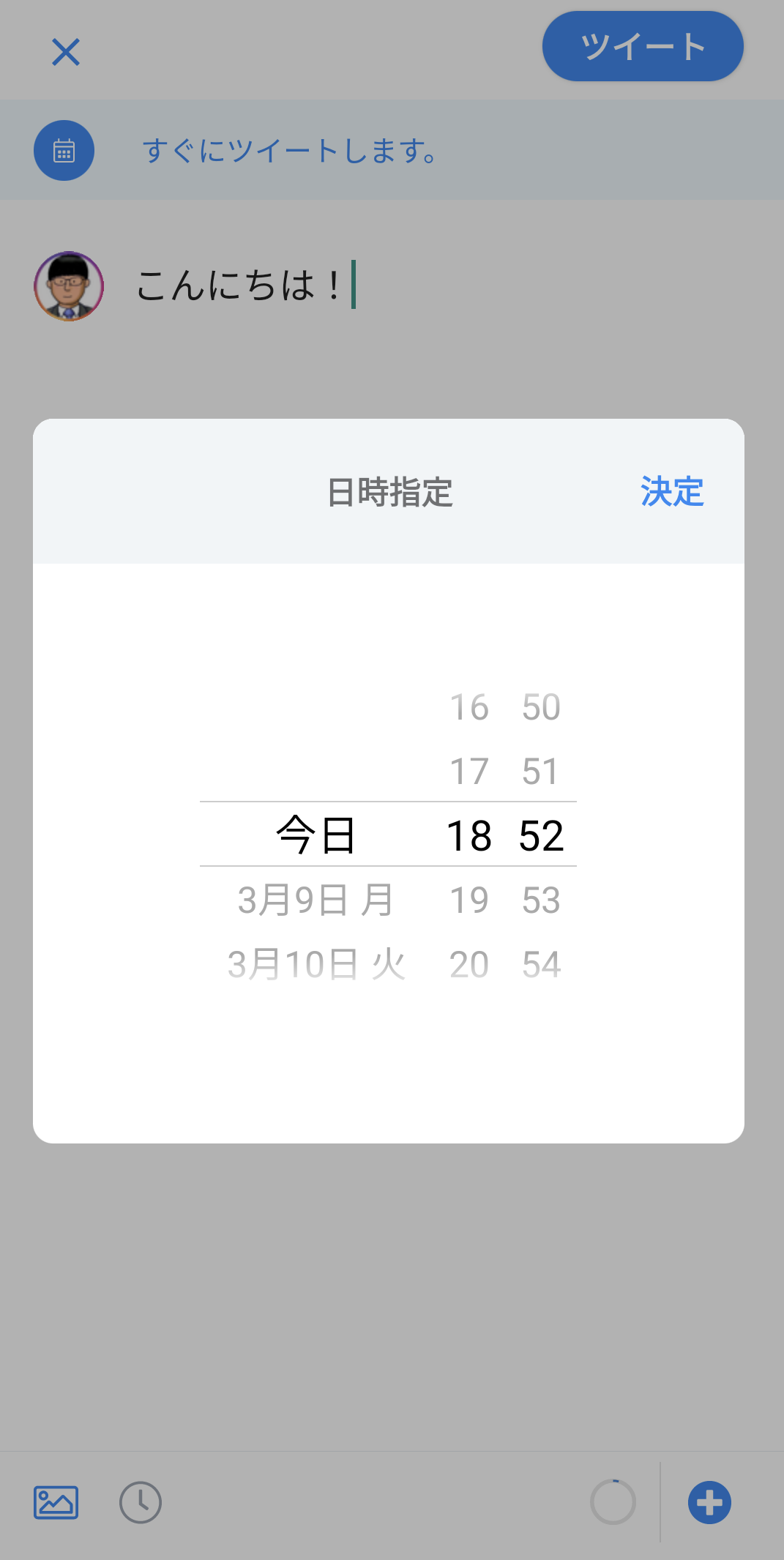Confirm the date with 決定
Viewport: 784px width, 1560px height.
coord(672,491)
